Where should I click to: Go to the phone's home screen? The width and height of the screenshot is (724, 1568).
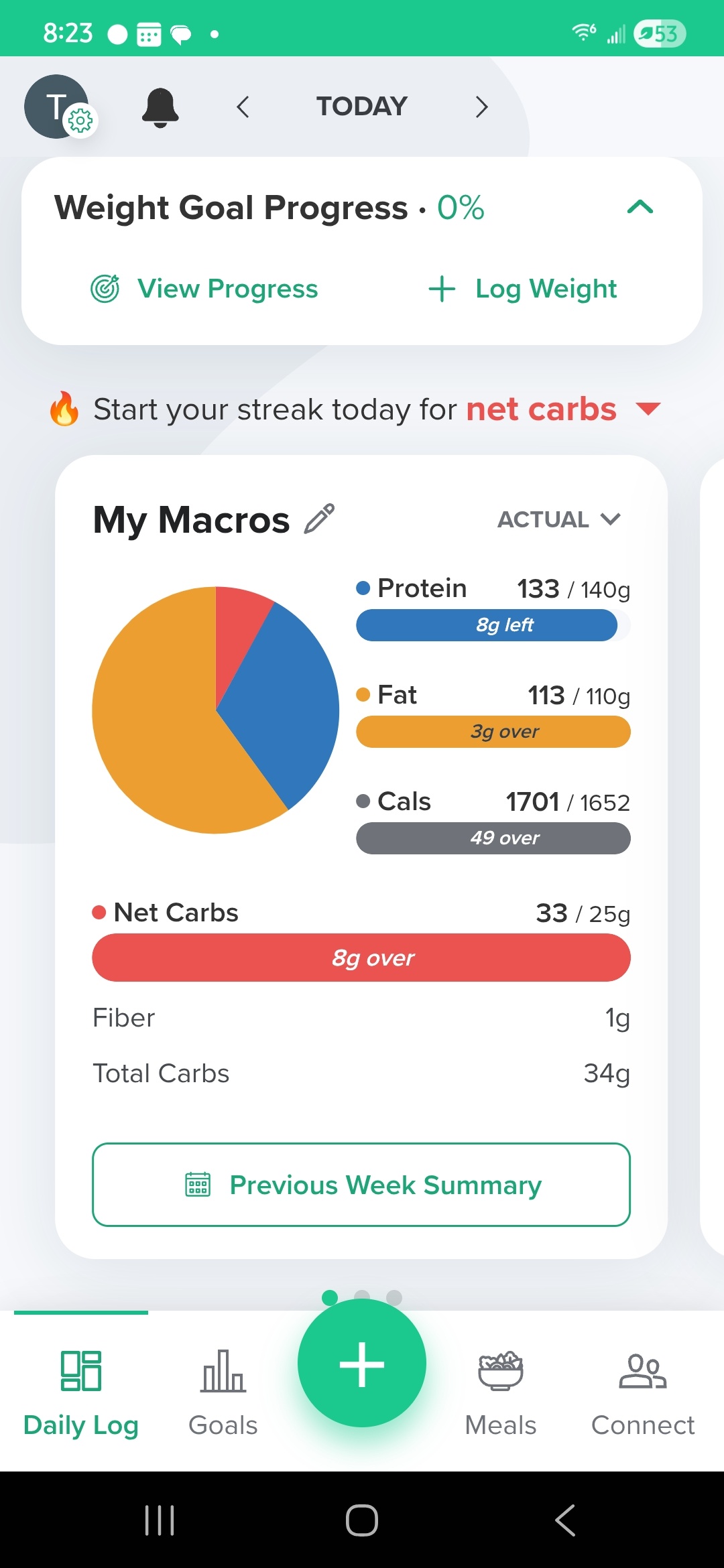coord(362,1520)
